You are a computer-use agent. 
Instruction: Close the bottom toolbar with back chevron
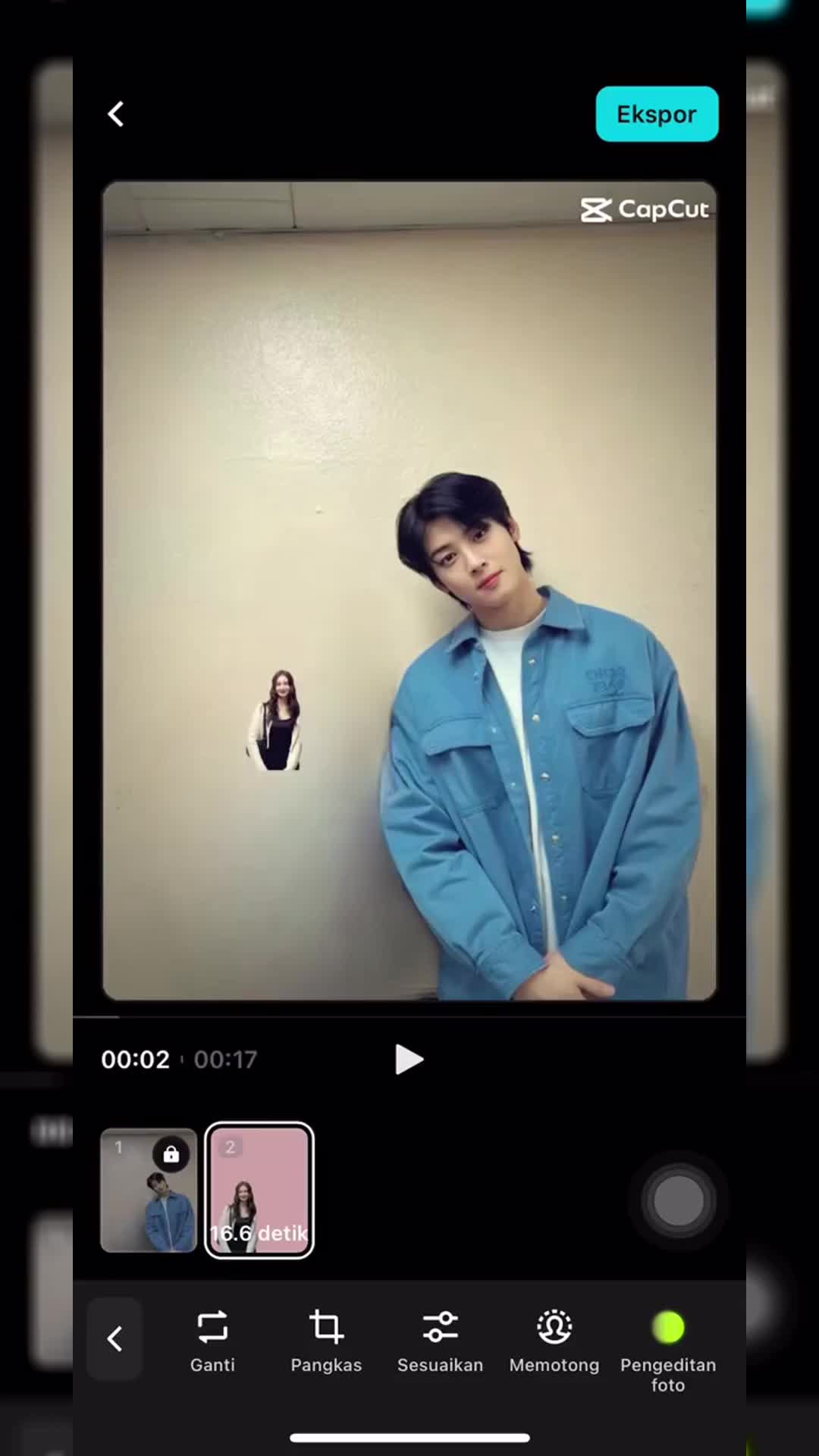pos(115,1338)
